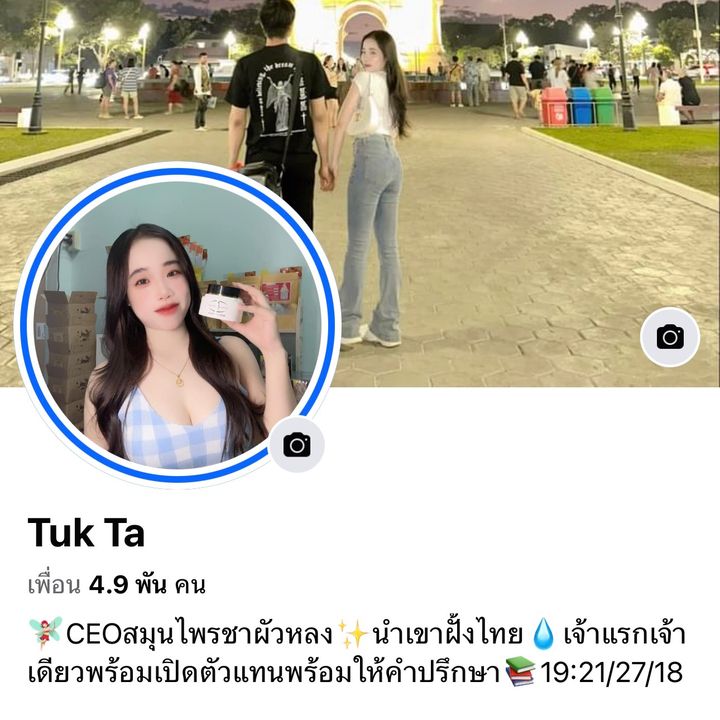This screenshot has width=720, height=720.
Task: Open the 4.9 พัน friends list
Action: tap(117, 585)
